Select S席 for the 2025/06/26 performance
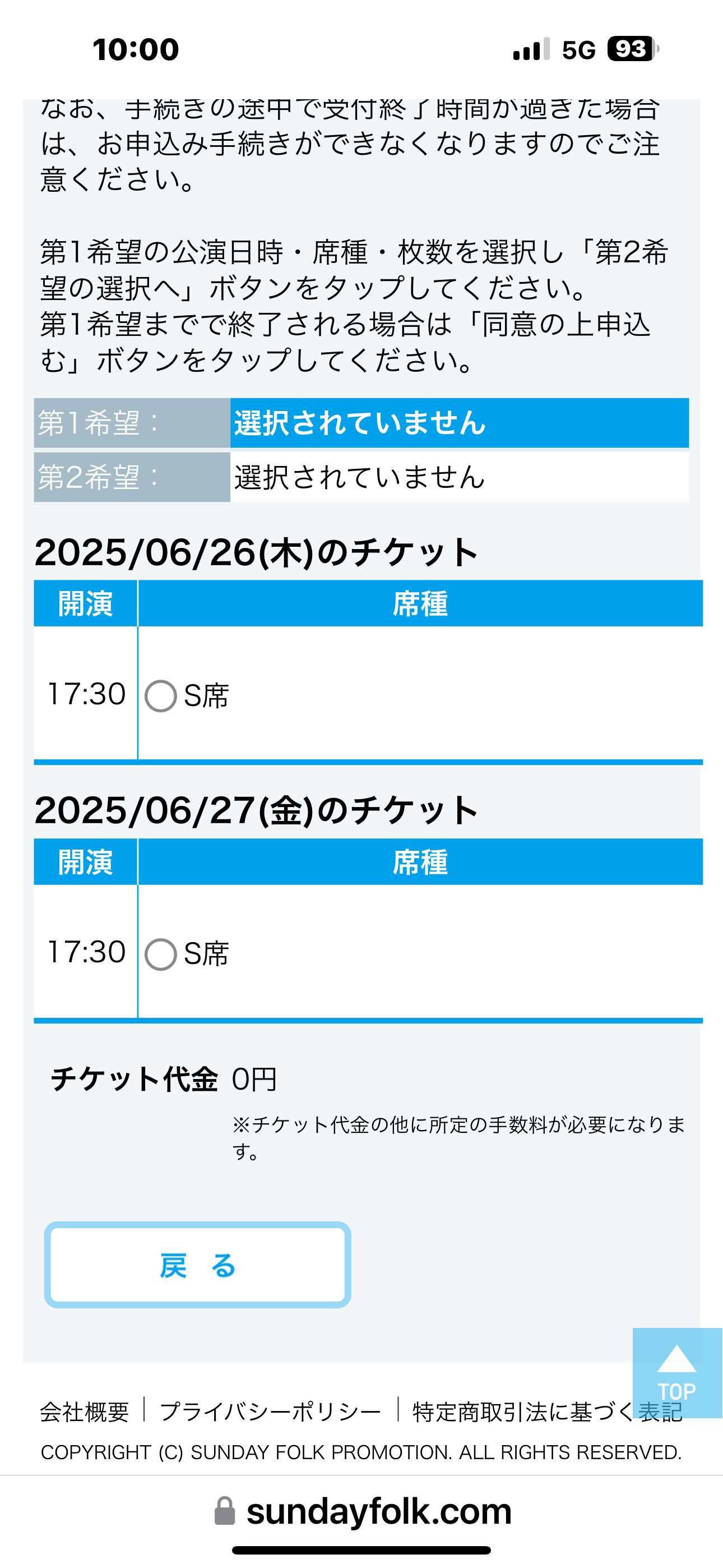 pyautogui.click(x=161, y=696)
